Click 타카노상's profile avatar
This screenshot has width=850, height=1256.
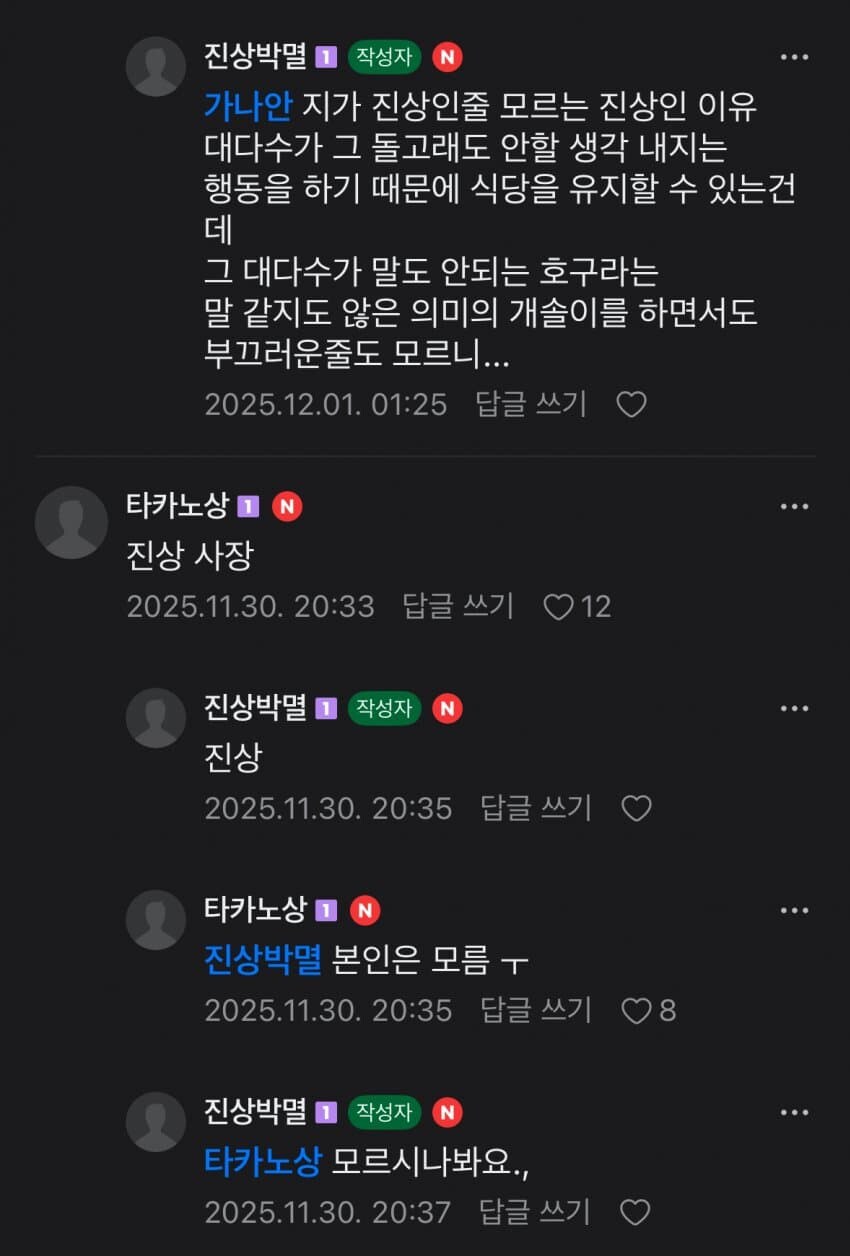point(71,520)
